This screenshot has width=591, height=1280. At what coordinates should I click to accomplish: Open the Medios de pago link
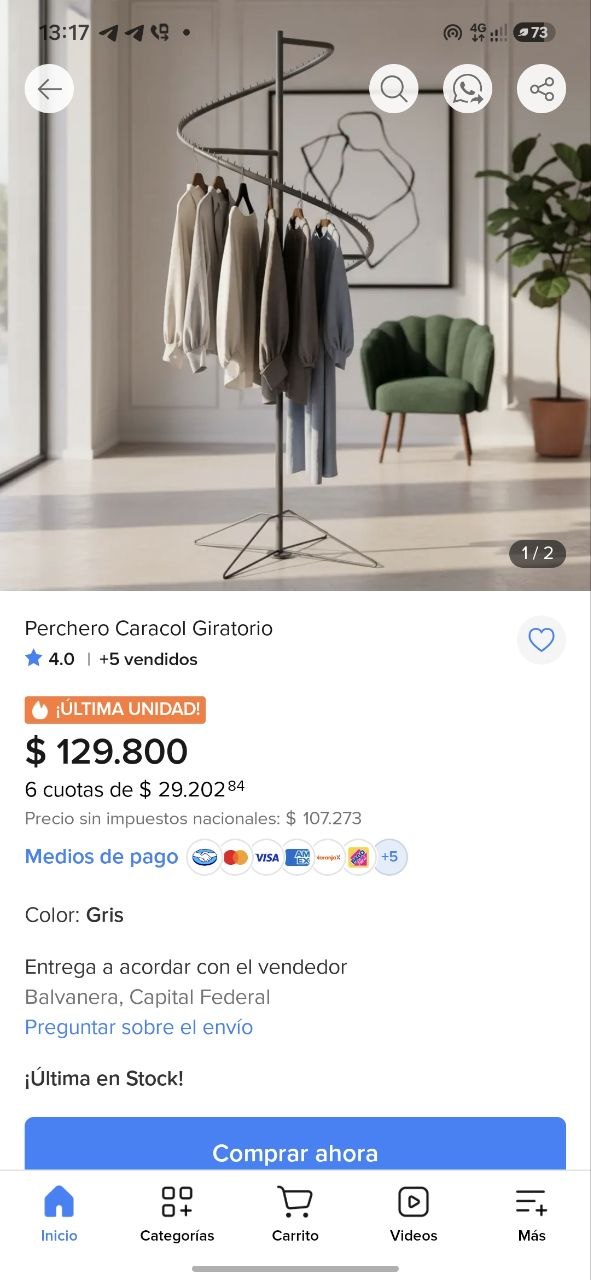coord(101,857)
